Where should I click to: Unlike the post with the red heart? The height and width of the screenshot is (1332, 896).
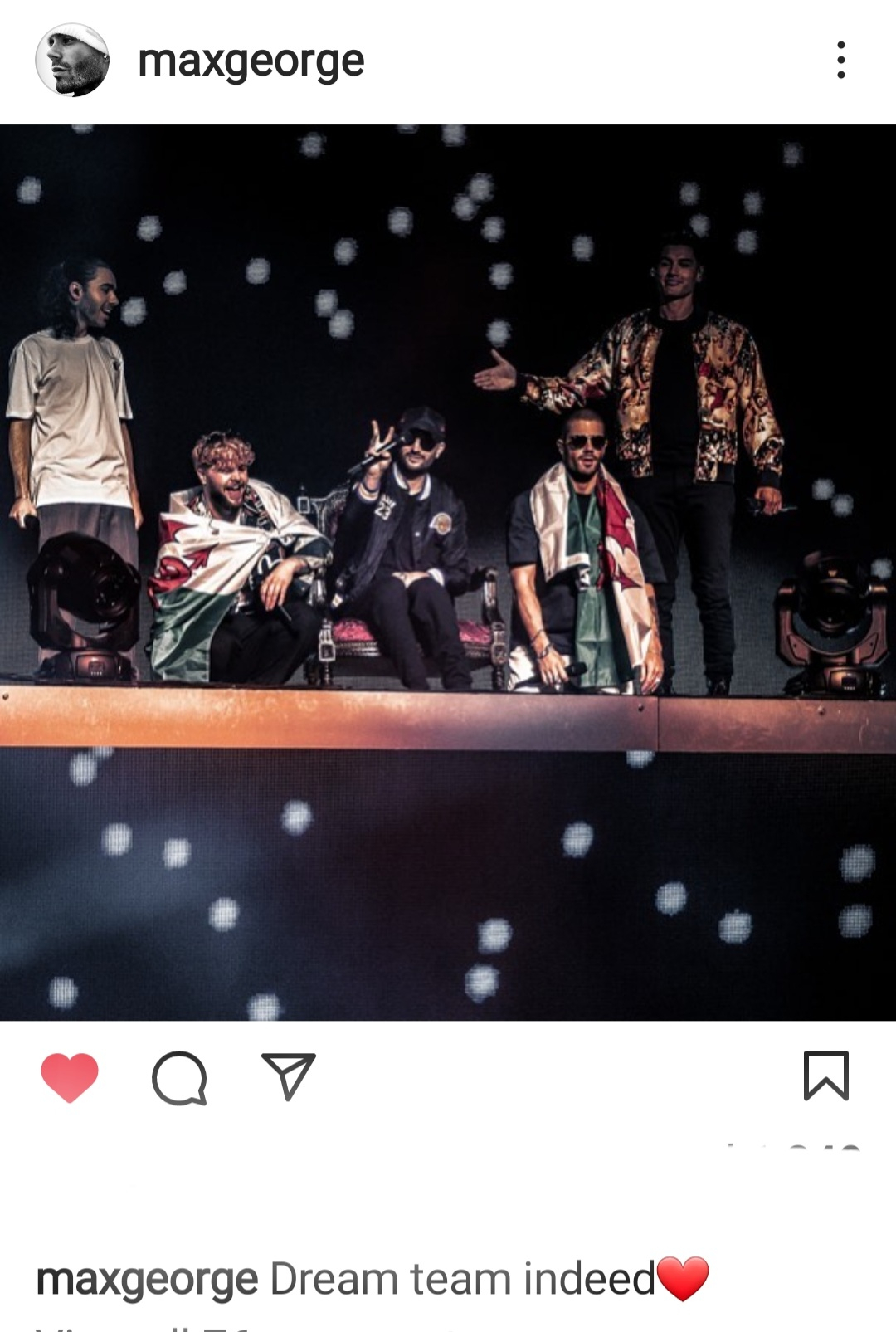(70, 1077)
